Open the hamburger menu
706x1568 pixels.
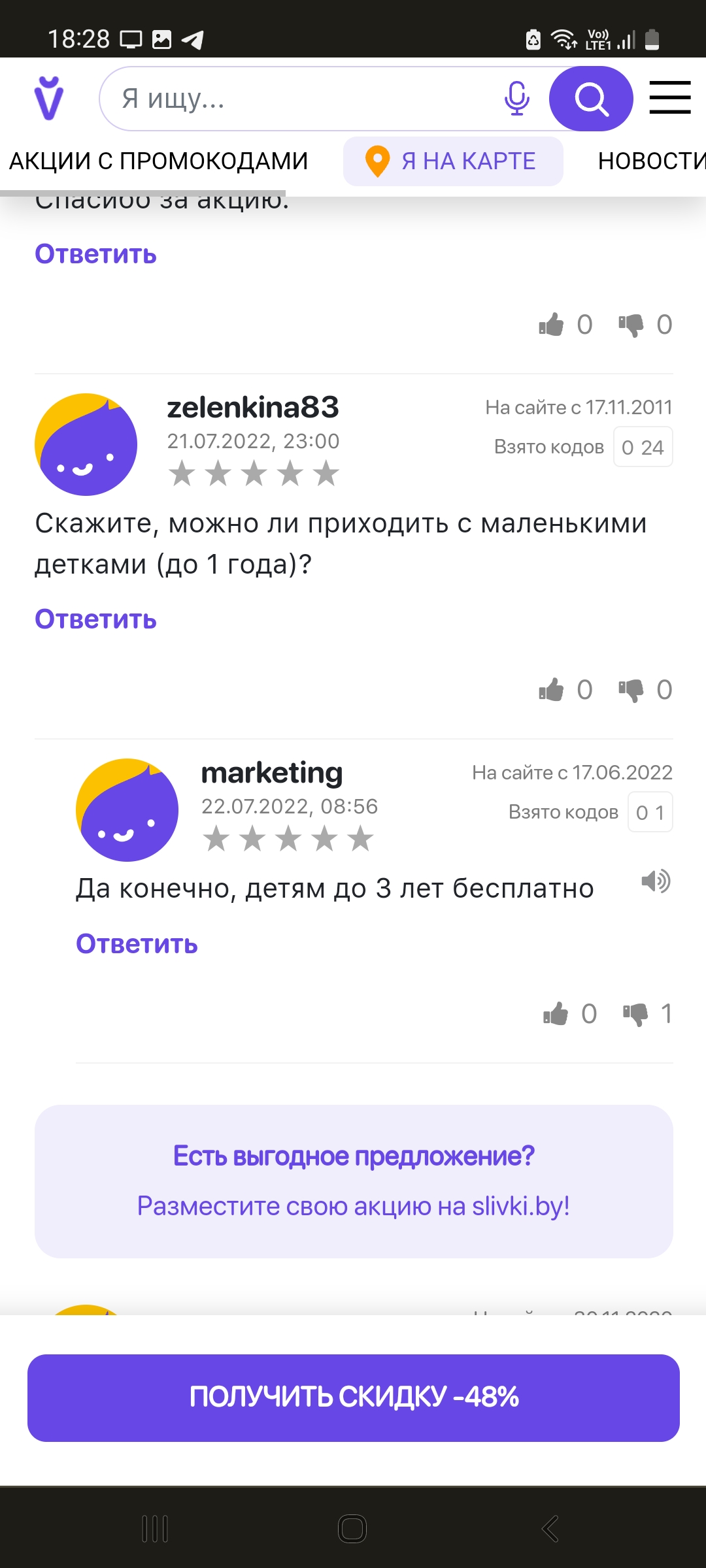(669, 98)
